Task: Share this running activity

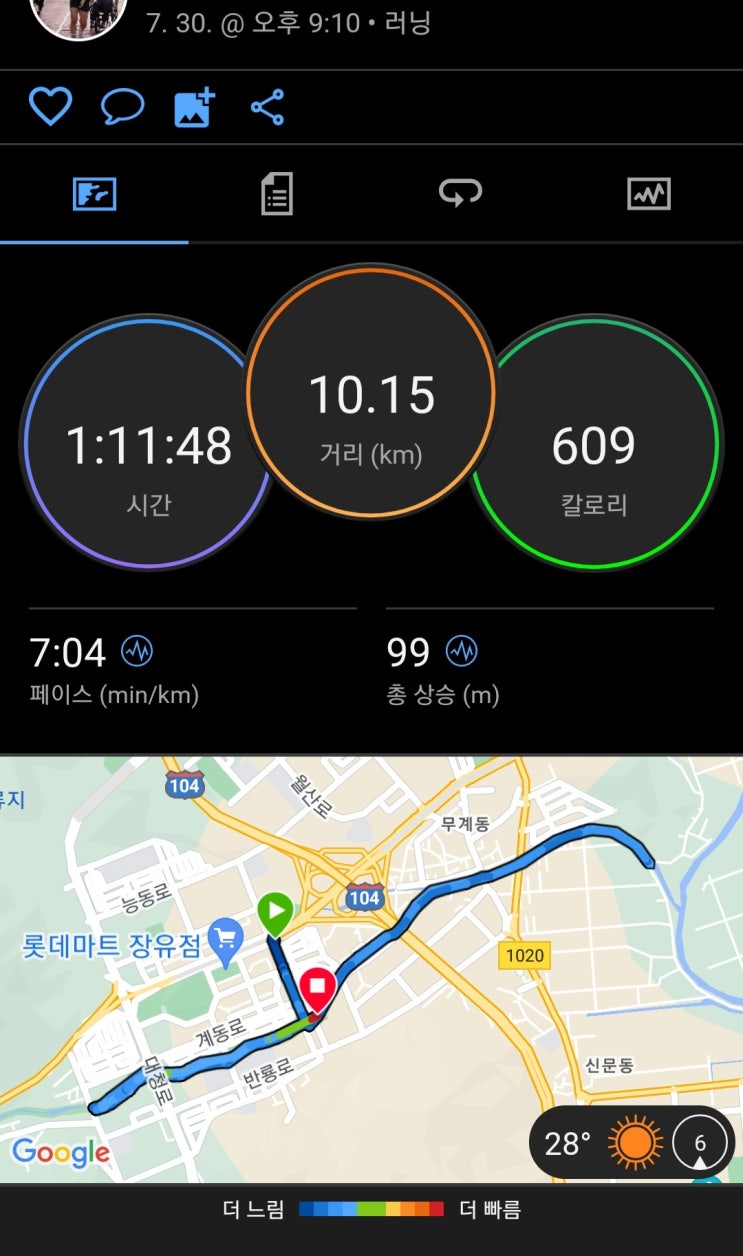Action: (267, 107)
